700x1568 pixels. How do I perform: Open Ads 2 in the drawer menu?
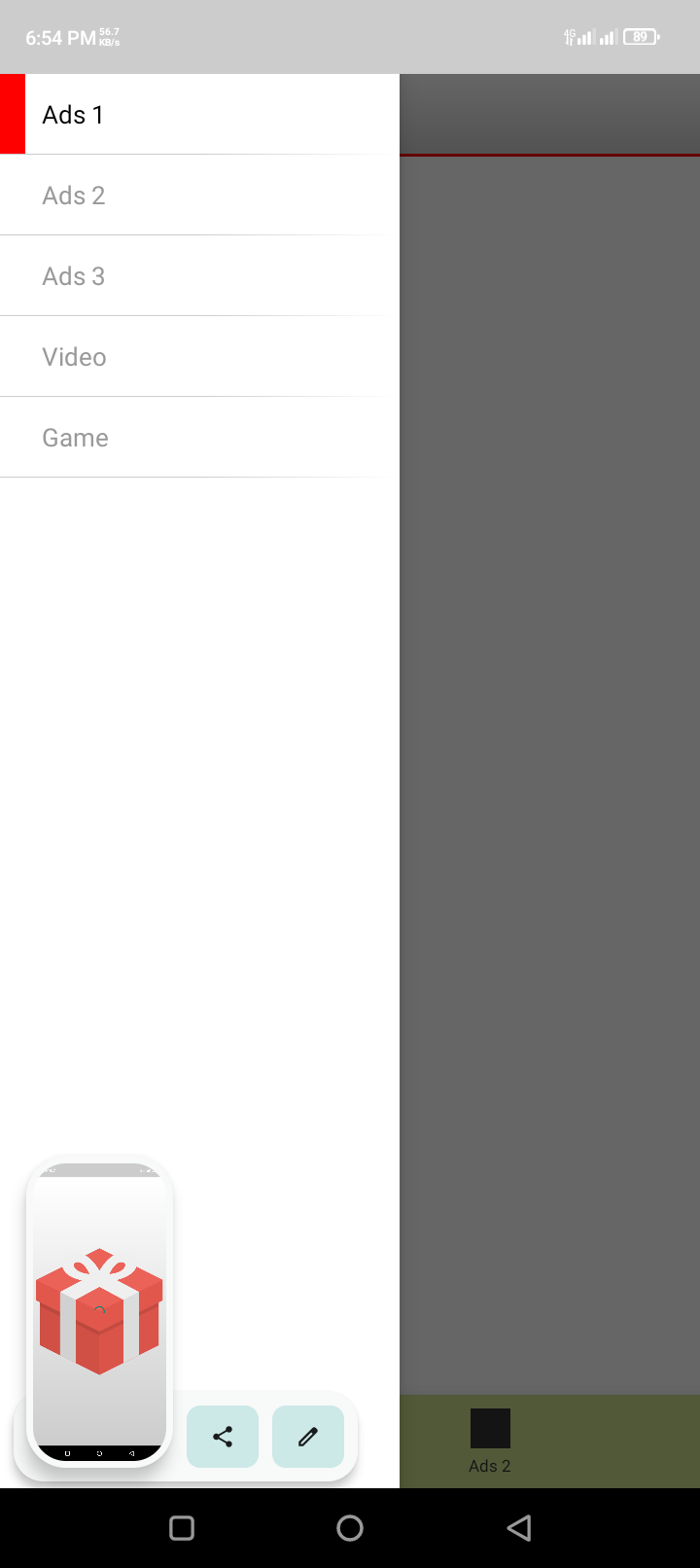[x=199, y=195]
